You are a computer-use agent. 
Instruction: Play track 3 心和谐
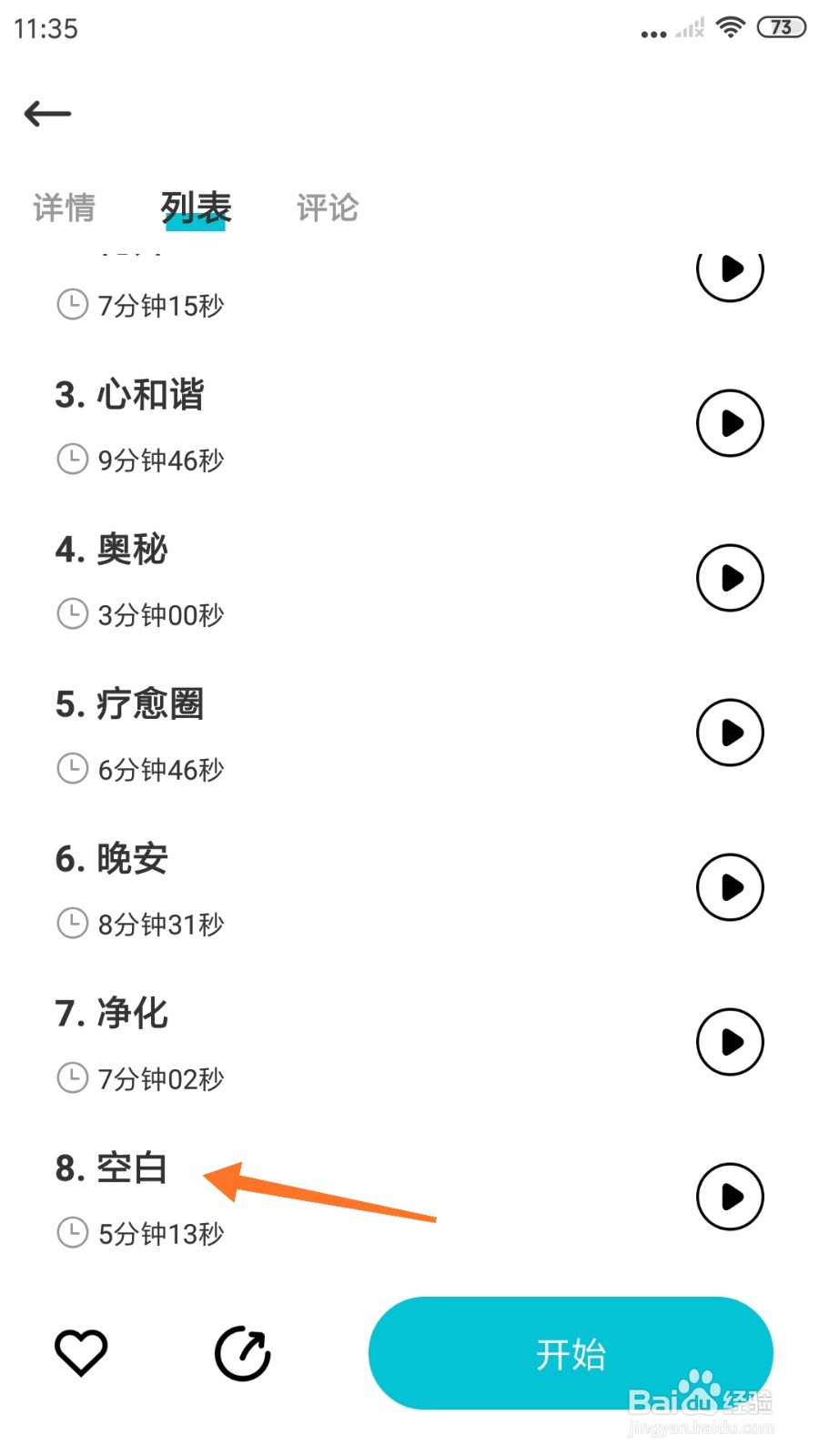(x=730, y=423)
